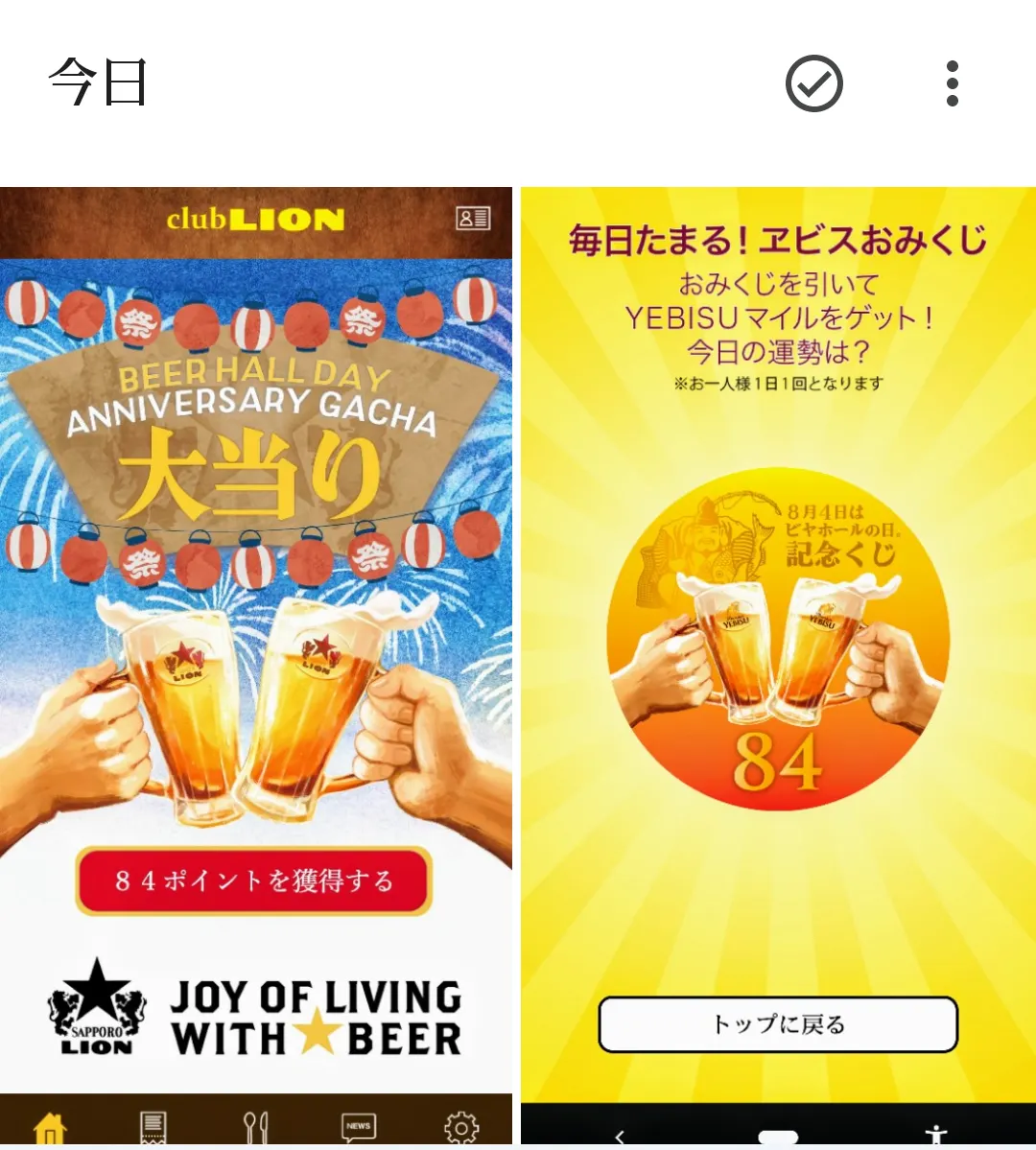Select all items from 今日

click(813, 84)
